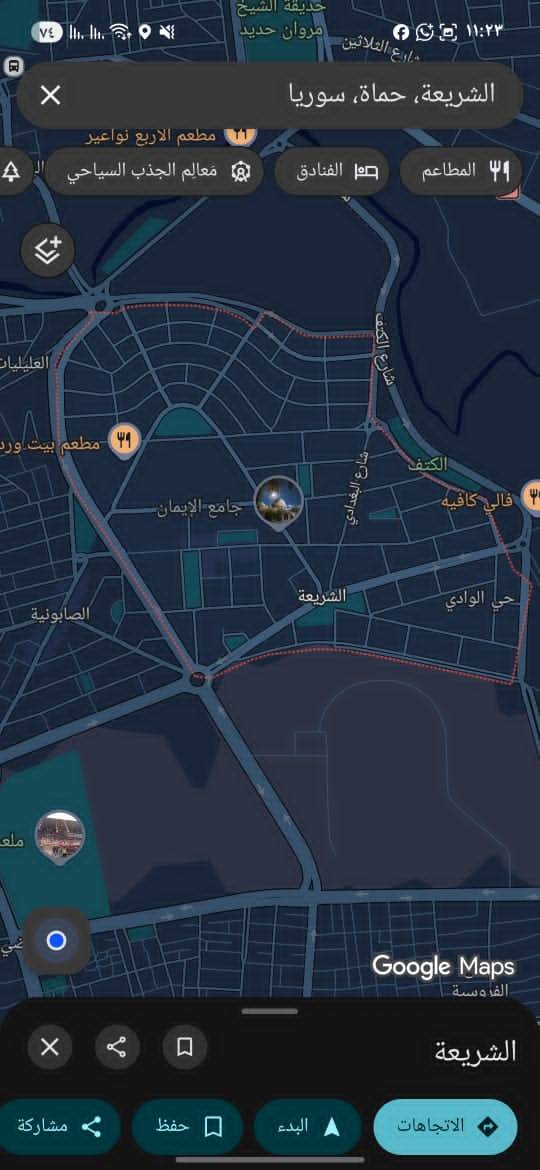Expand the bottom sheet drag handle
Viewport: 540px width, 1170px height.
point(270,1011)
